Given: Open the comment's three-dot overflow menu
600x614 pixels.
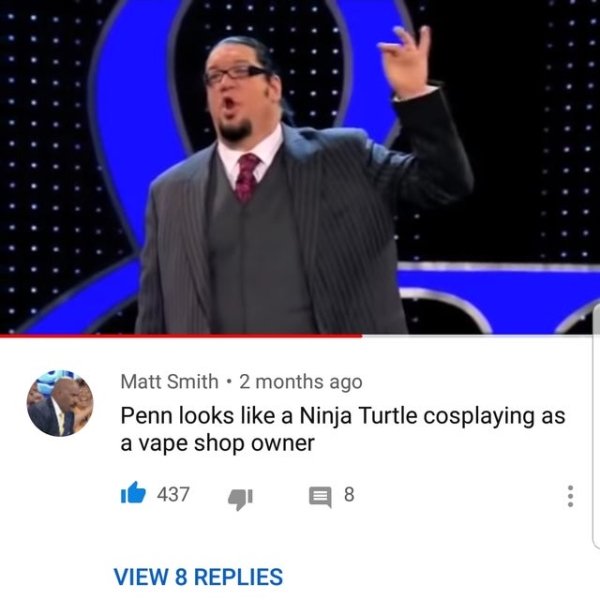Looking at the screenshot, I should 570,496.
